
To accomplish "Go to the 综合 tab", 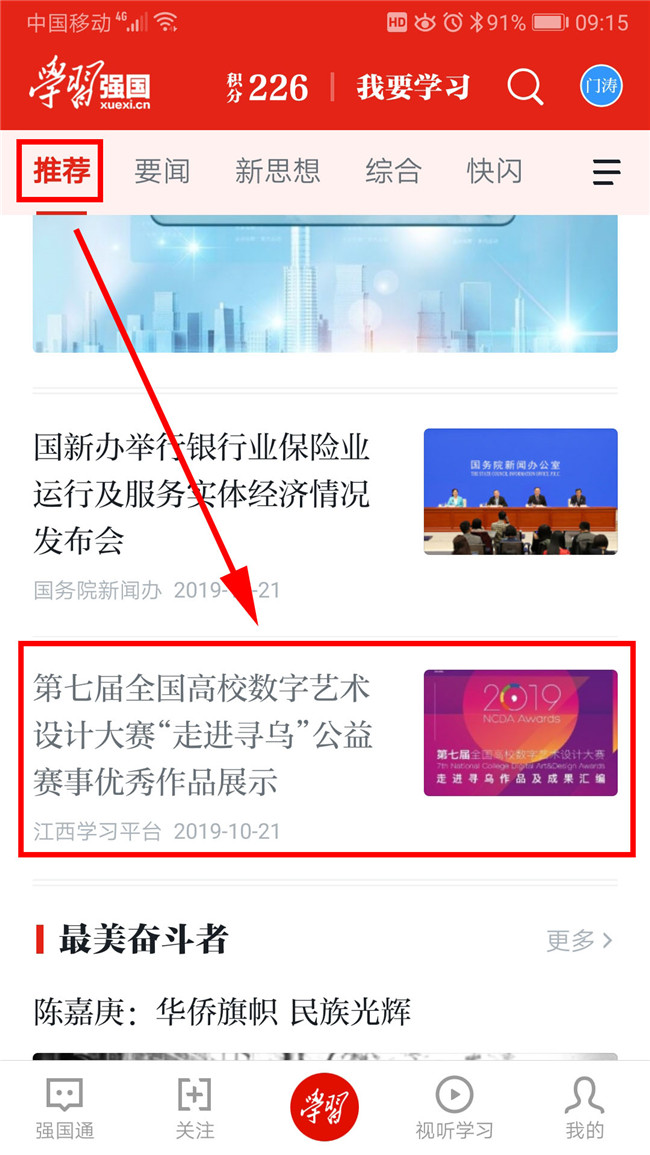I will [393, 171].
